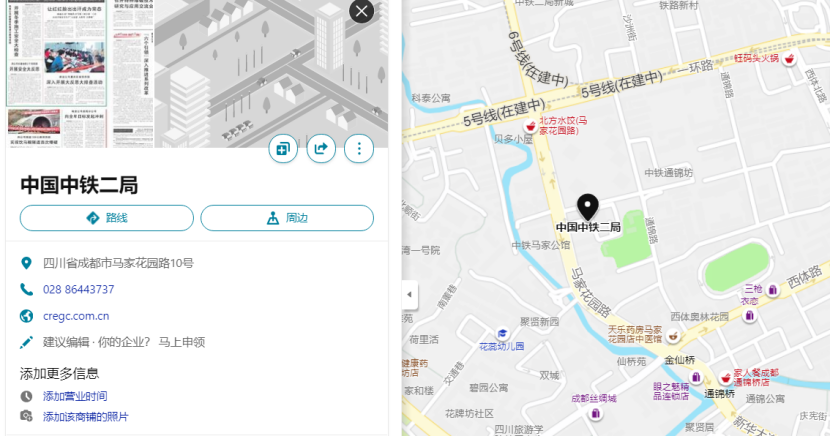
Task: Call phone number 028 86443737
Action: 78,289
